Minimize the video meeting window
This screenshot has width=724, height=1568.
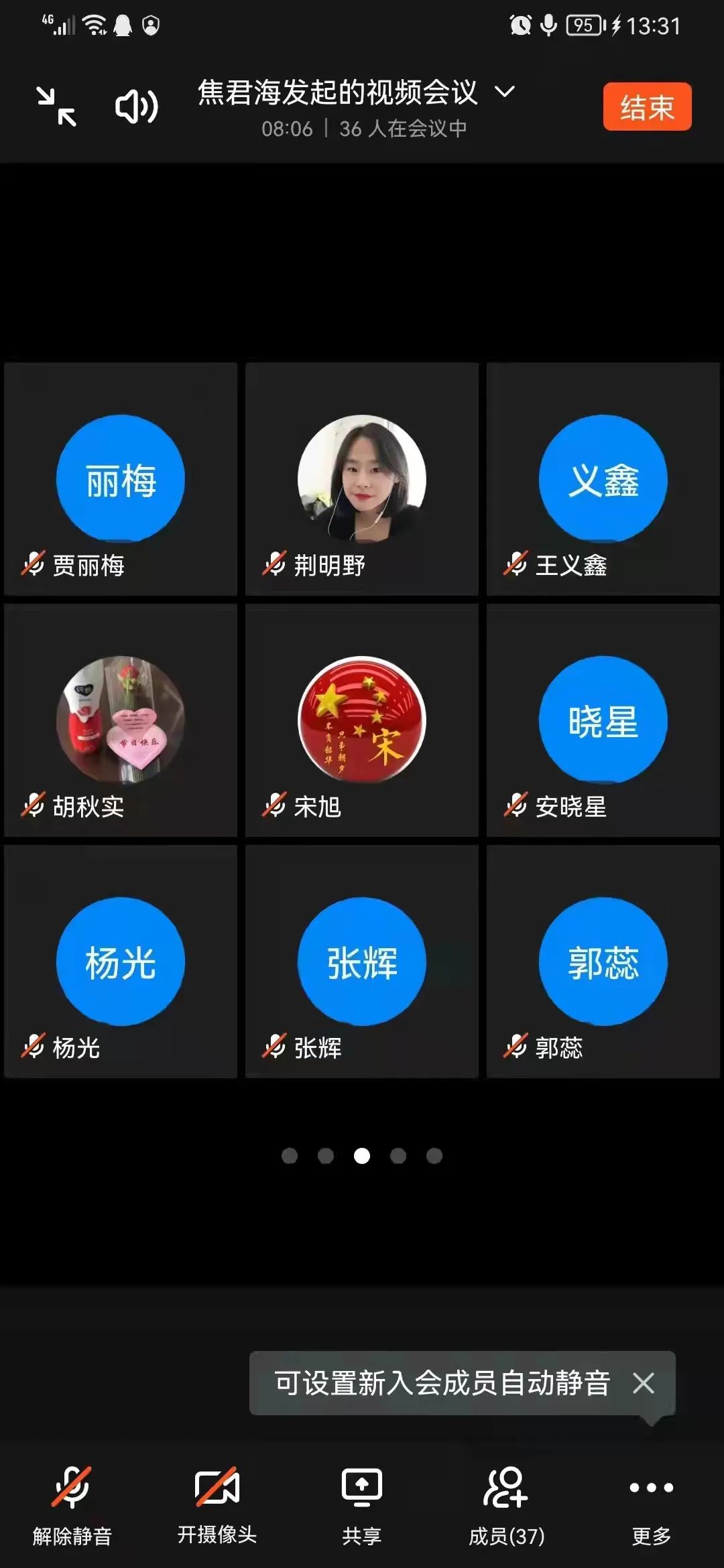click(x=56, y=107)
